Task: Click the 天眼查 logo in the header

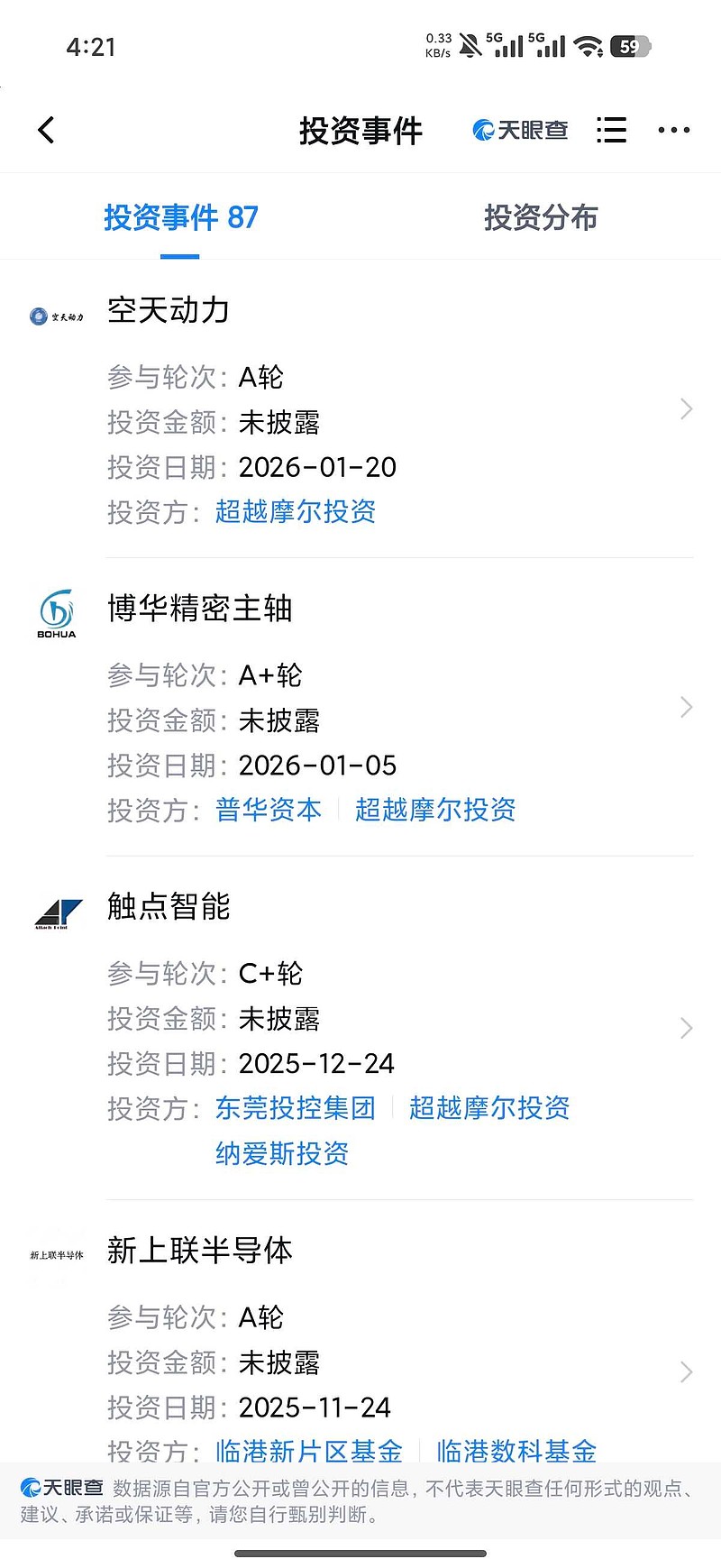Action: pos(521,130)
